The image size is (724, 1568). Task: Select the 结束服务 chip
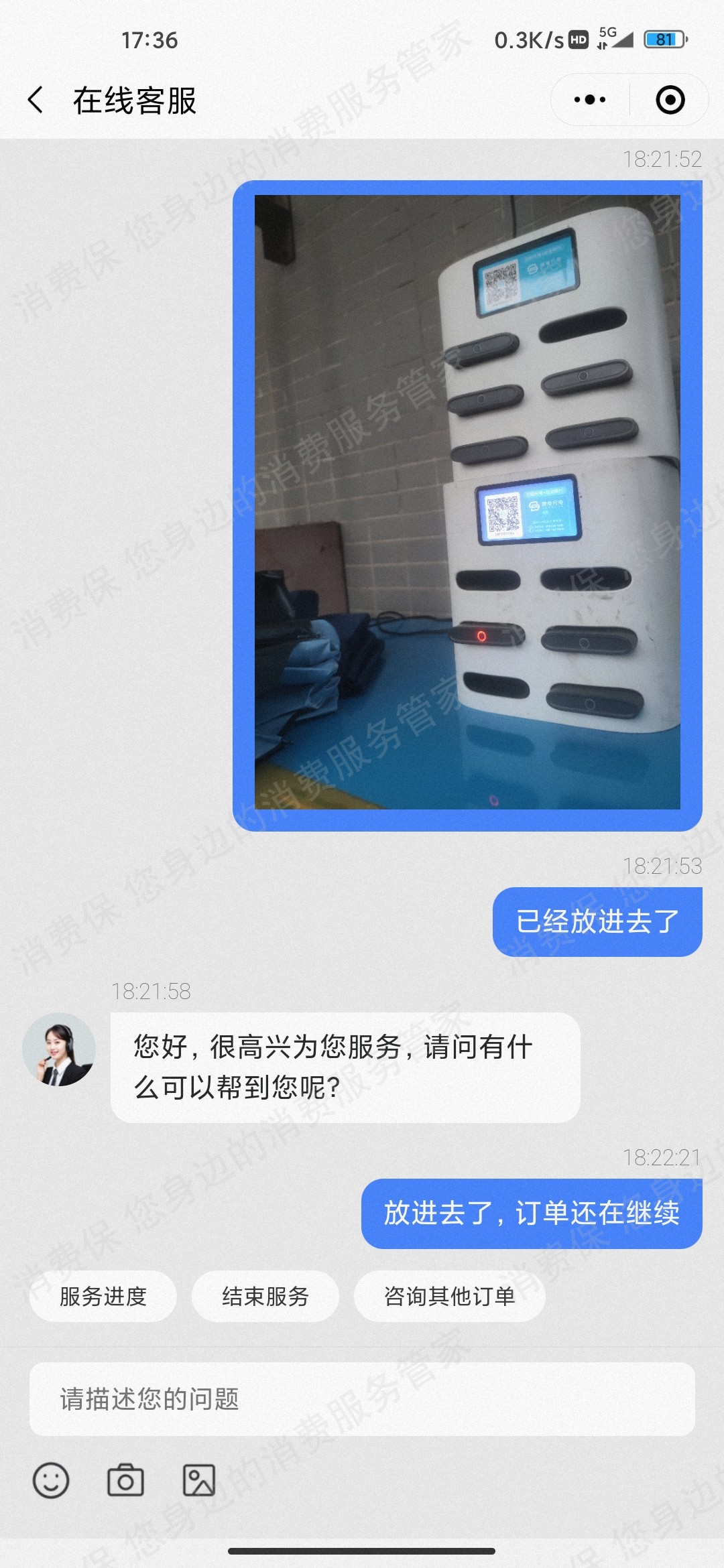(x=265, y=1297)
